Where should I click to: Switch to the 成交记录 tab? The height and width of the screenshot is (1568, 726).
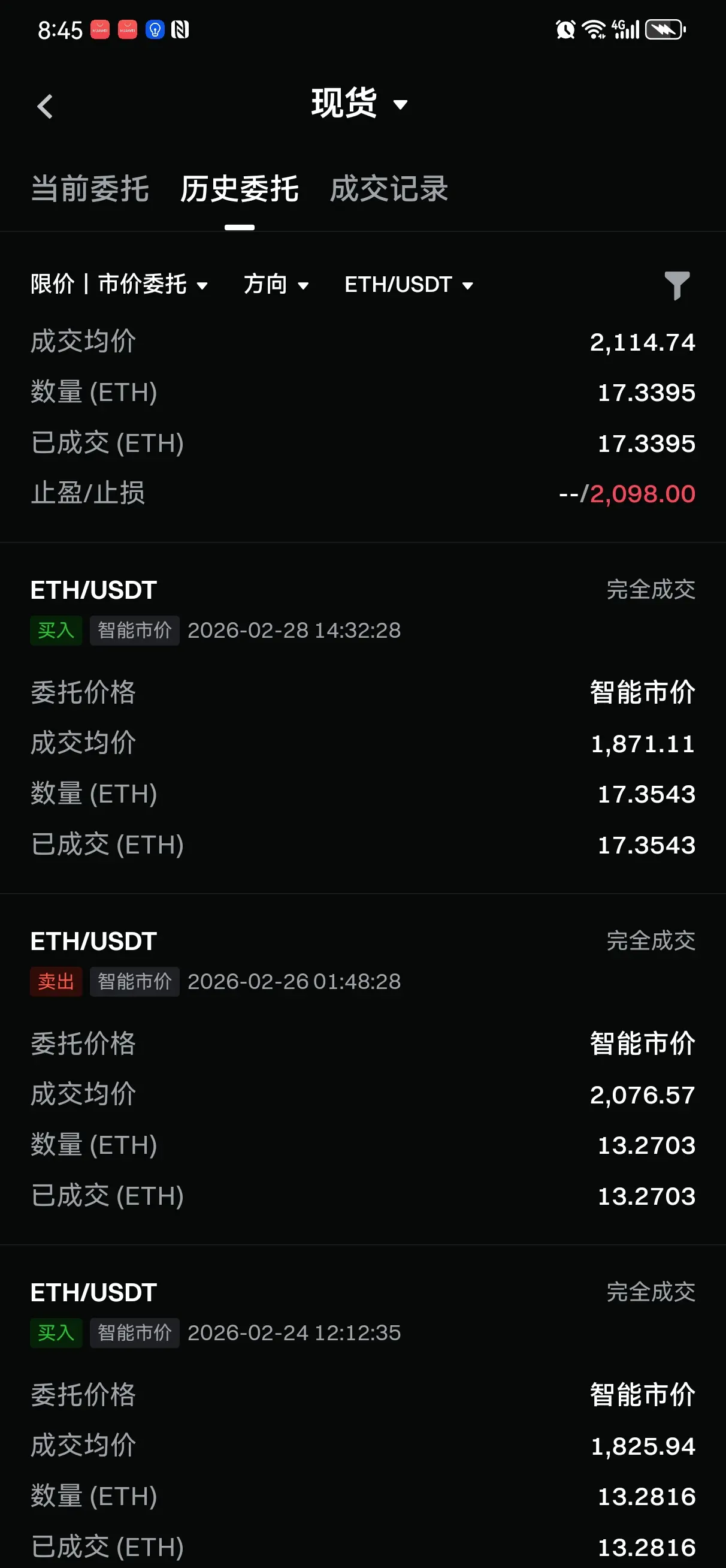pos(389,189)
